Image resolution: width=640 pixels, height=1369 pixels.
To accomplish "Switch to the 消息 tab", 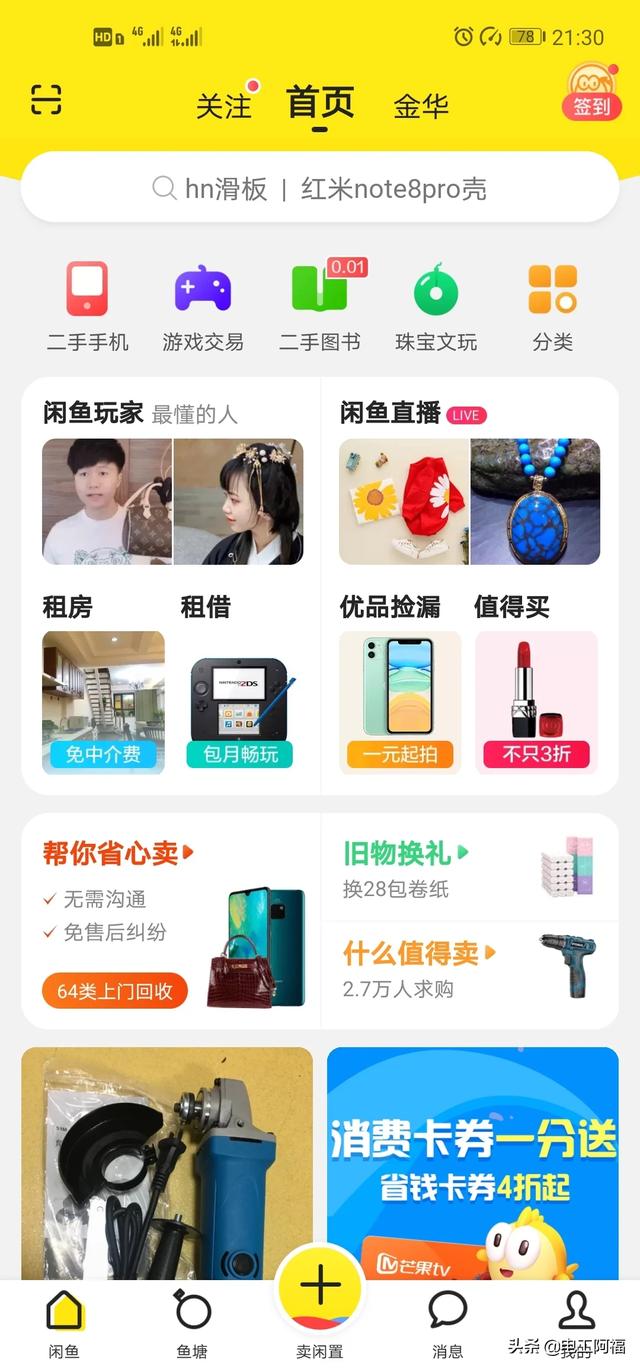I will (x=447, y=1320).
